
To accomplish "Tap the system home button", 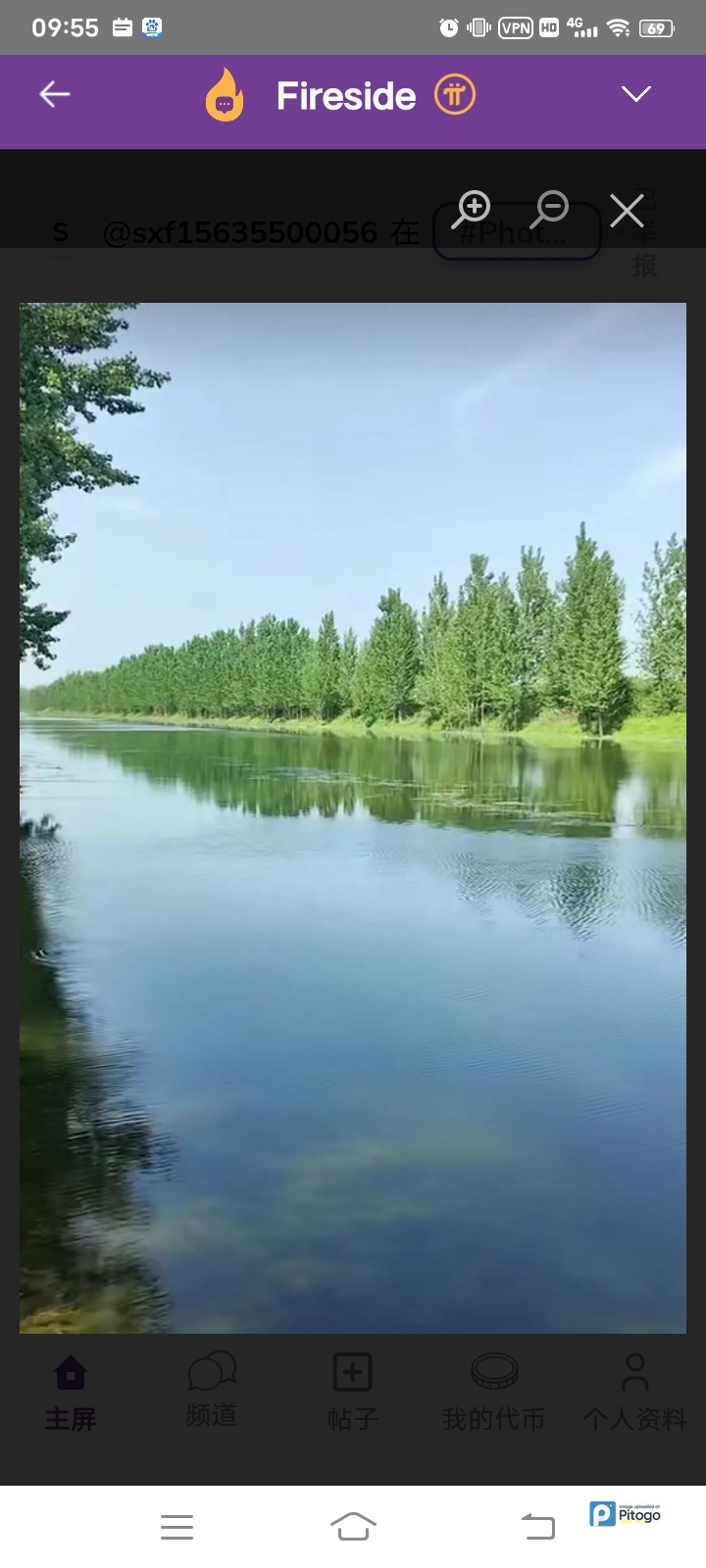I will point(353,1526).
